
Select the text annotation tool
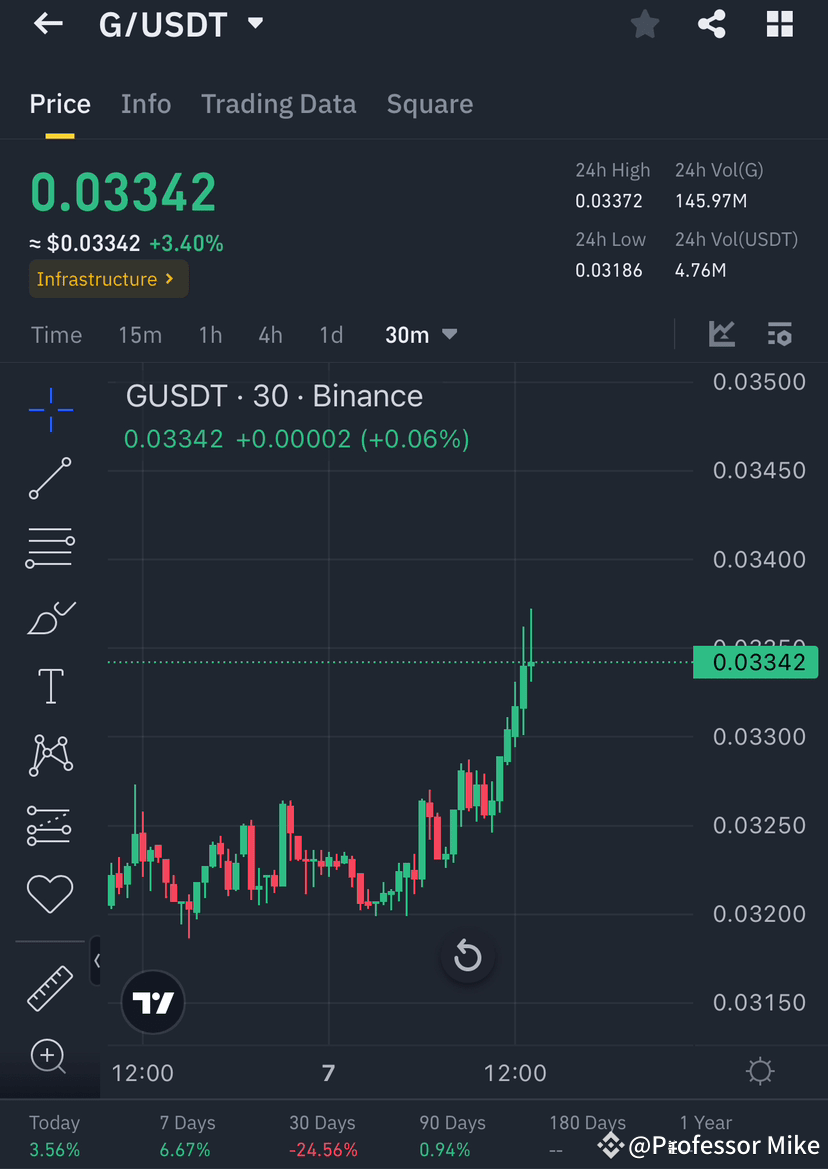point(50,686)
